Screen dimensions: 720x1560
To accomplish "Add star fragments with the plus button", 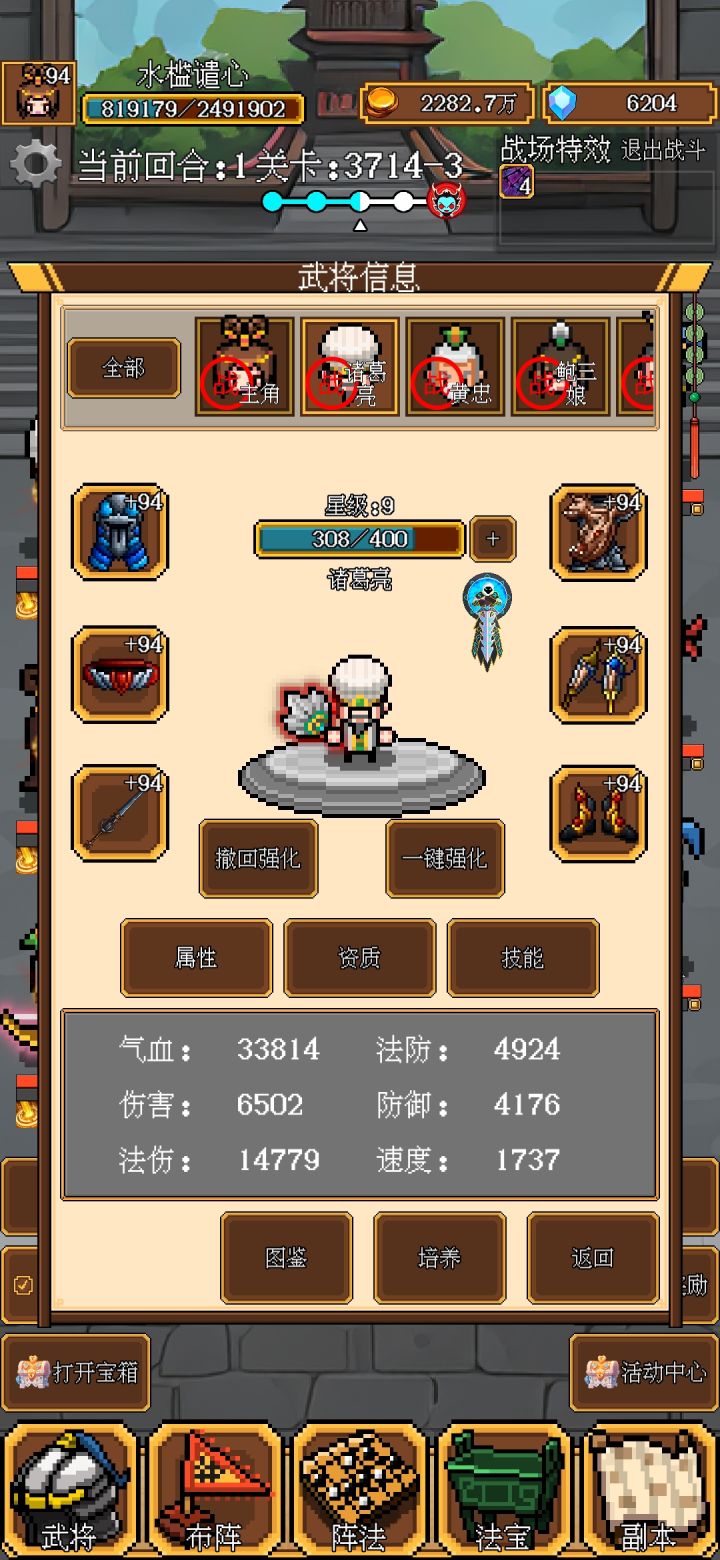I will point(493,539).
